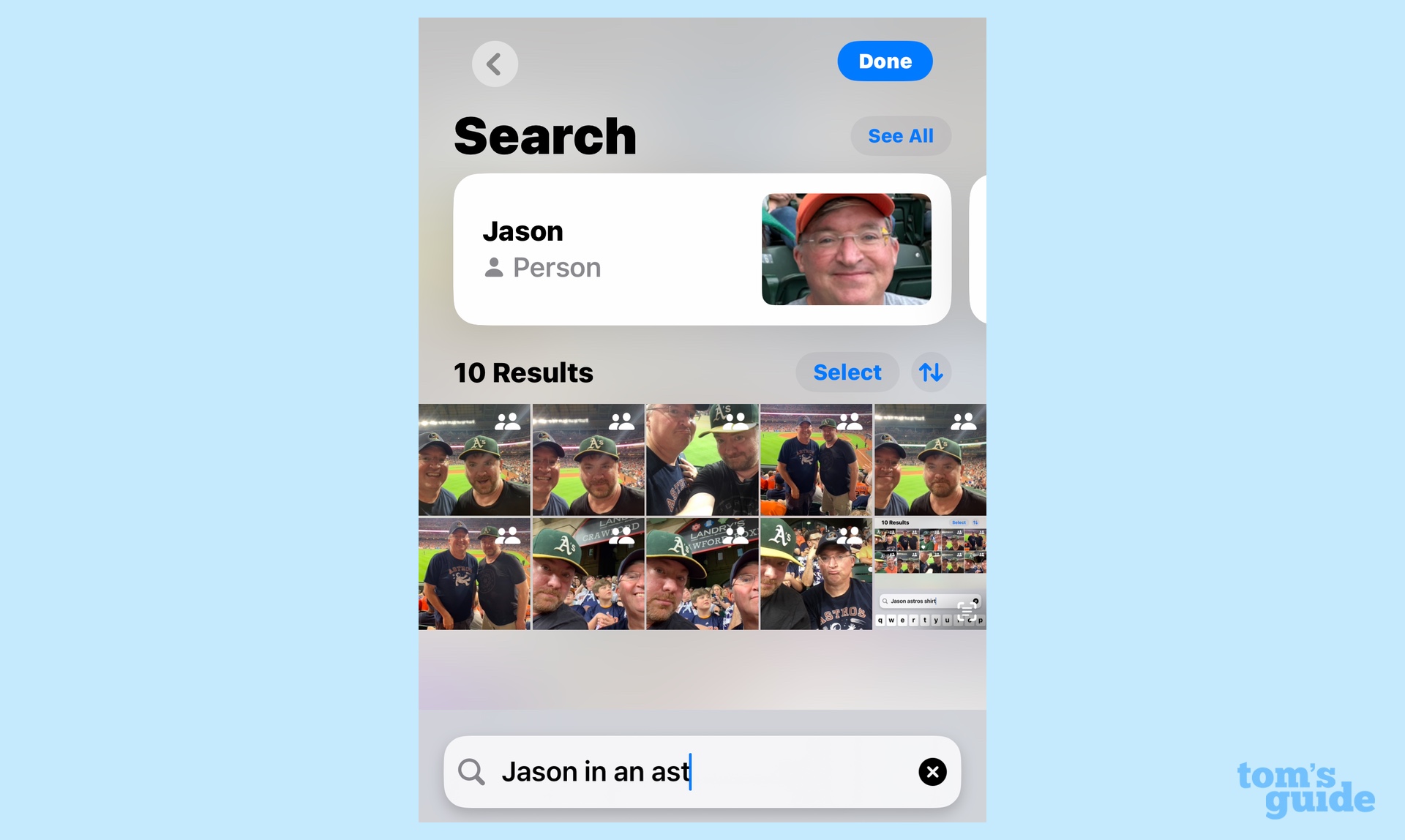Tap Select to choose photos
The image size is (1405, 840).
847,372
